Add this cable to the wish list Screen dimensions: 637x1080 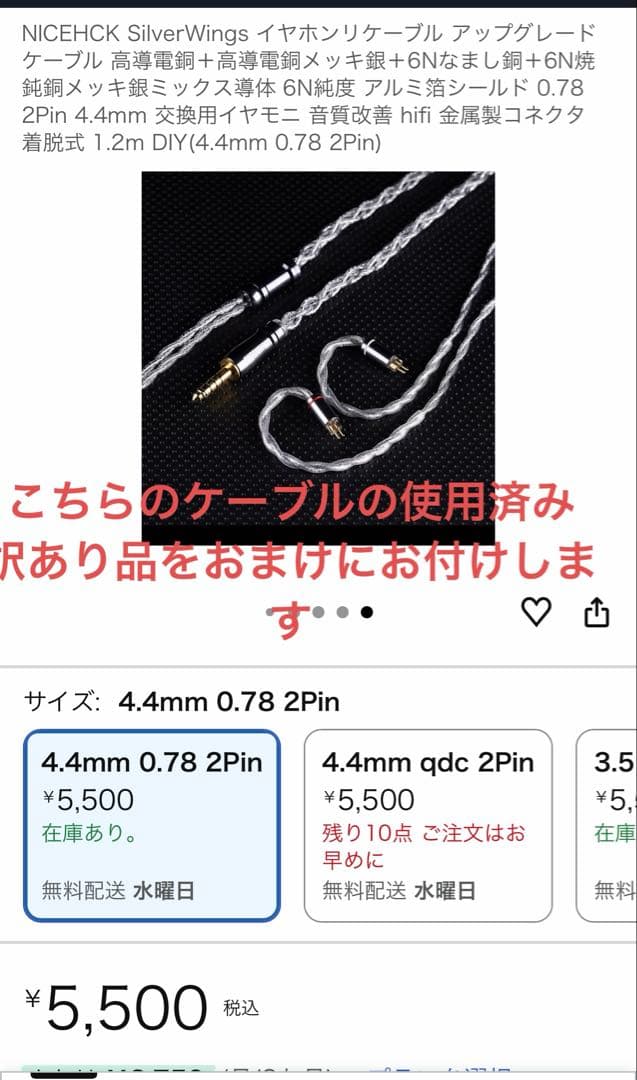pyautogui.click(x=537, y=612)
